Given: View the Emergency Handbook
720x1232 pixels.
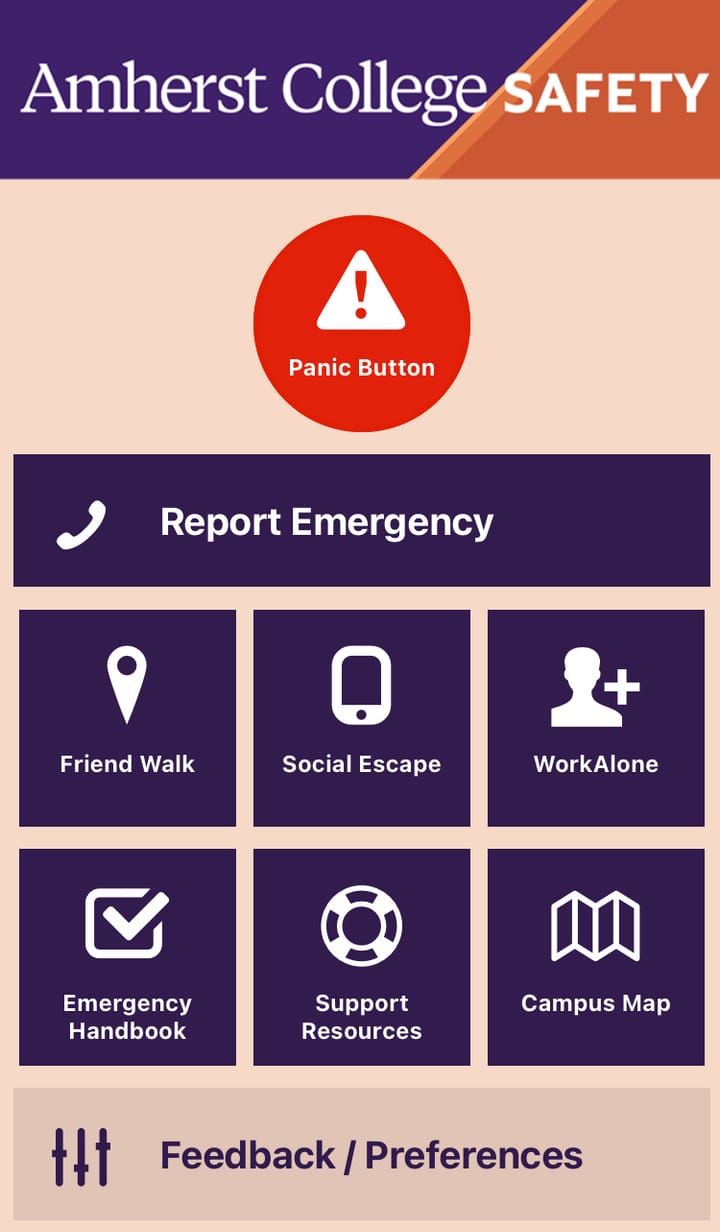Looking at the screenshot, I should click(128, 957).
